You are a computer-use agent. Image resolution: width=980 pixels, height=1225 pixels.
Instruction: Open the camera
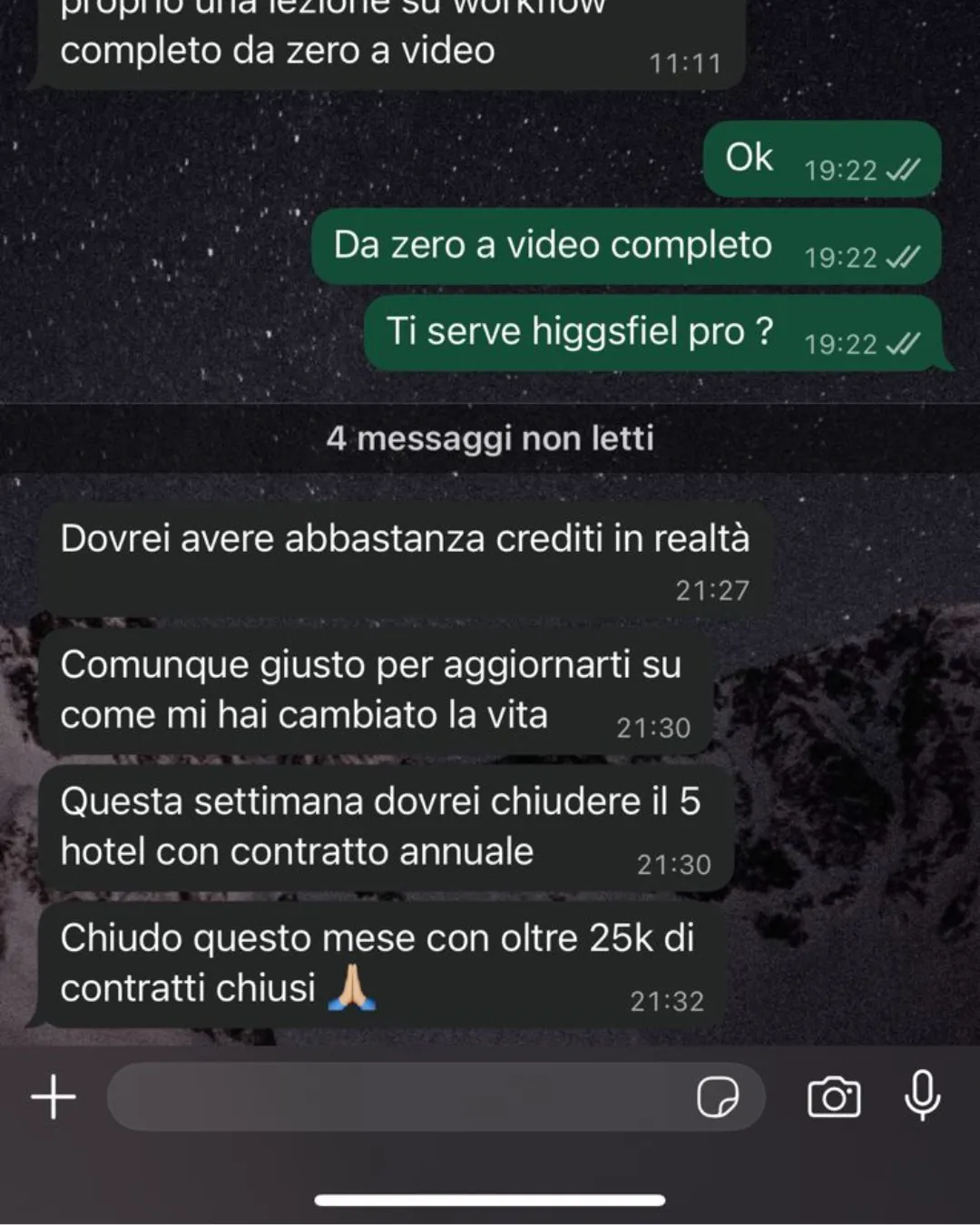click(833, 1097)
